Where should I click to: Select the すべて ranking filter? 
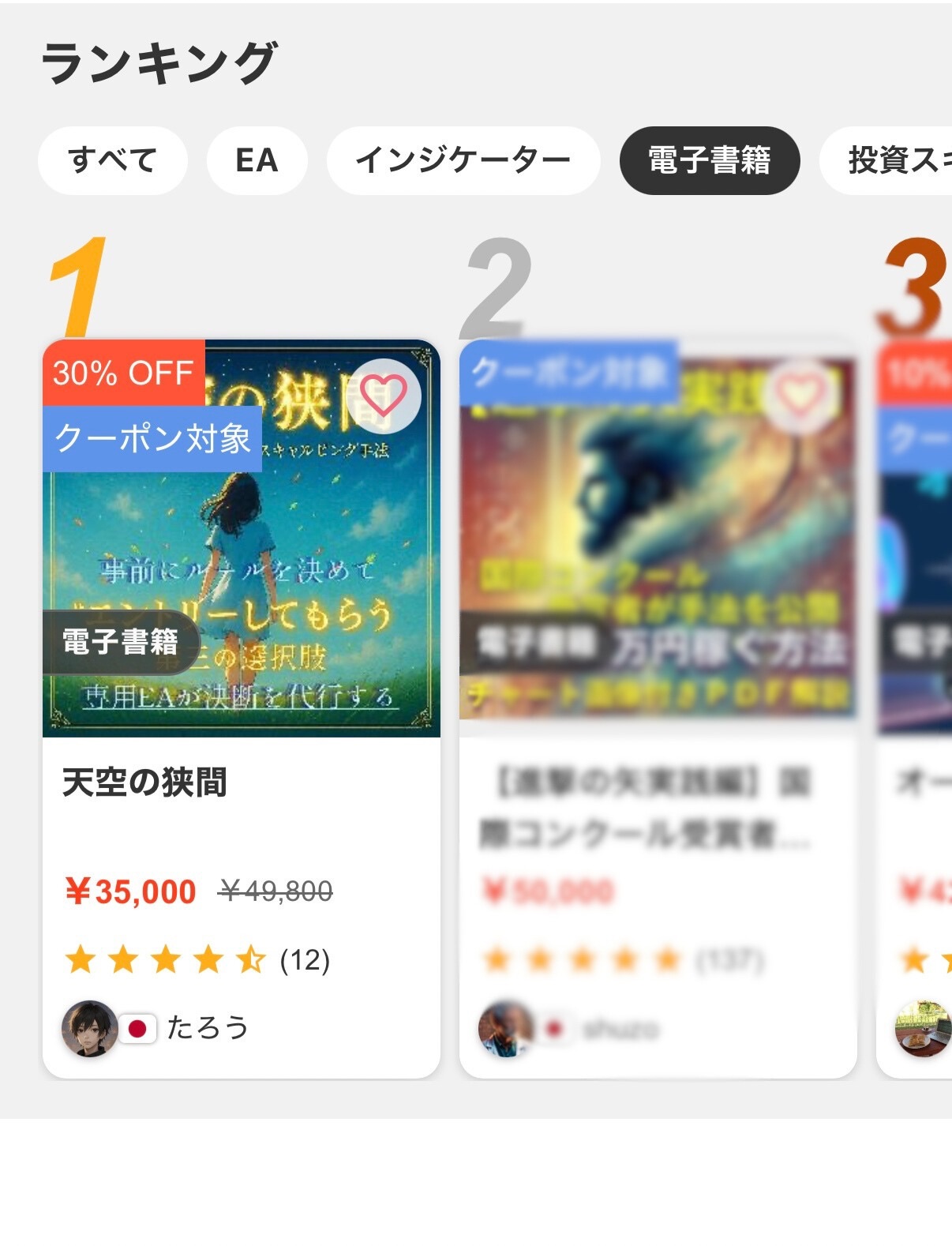tap(113, 160)
